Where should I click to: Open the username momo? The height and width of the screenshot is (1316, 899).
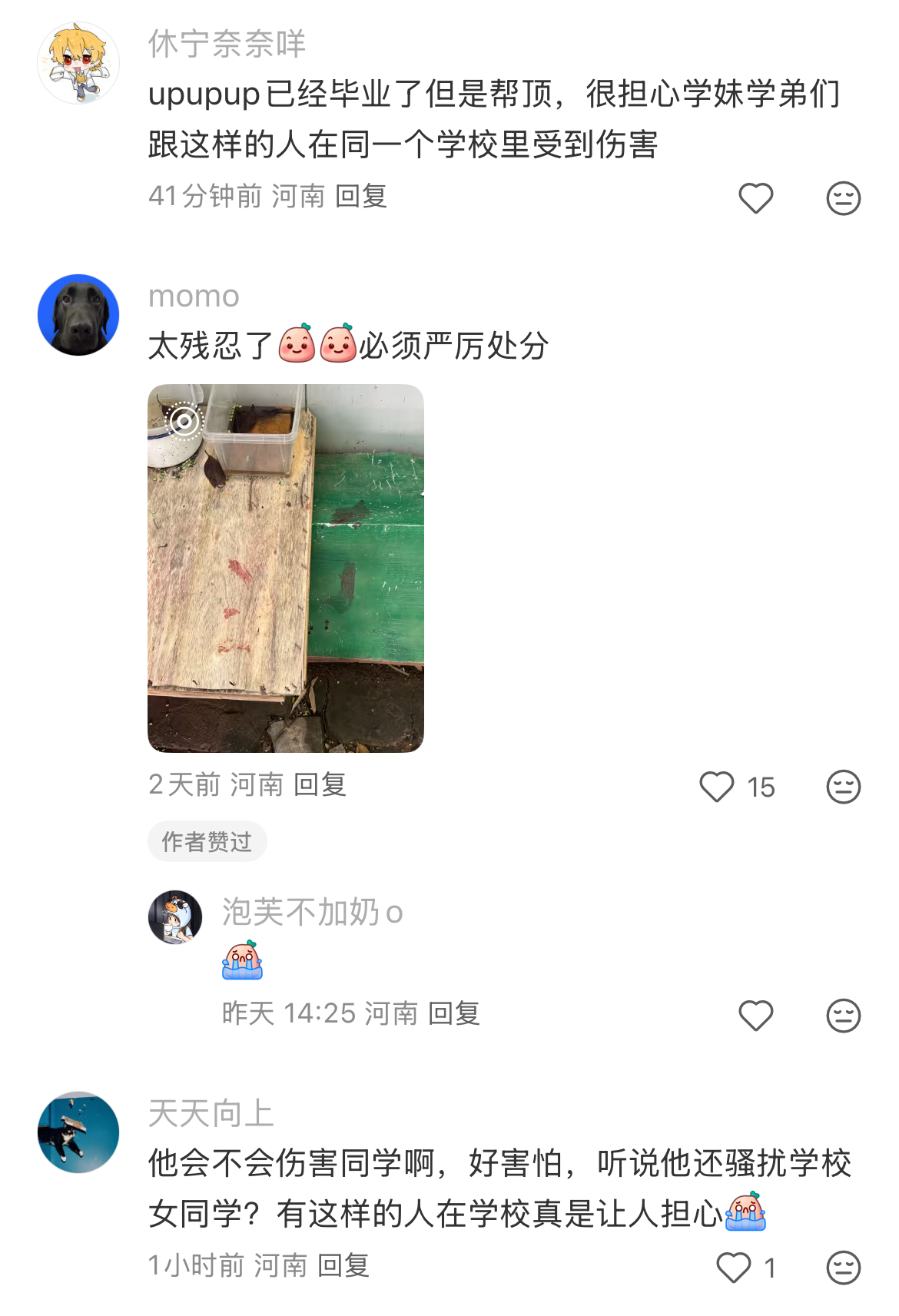[194, 296]
